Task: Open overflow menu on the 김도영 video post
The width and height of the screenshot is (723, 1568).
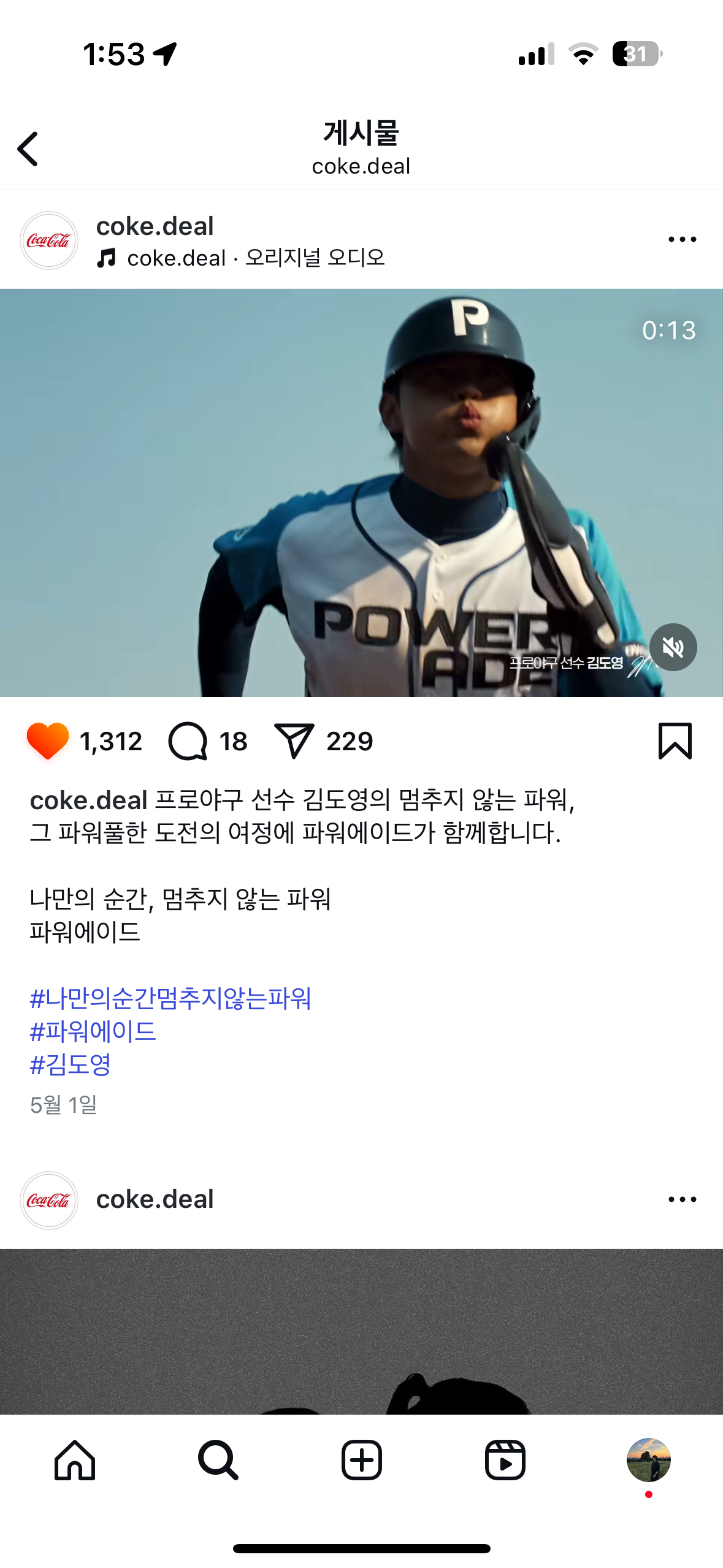Action: click(682, 239)
